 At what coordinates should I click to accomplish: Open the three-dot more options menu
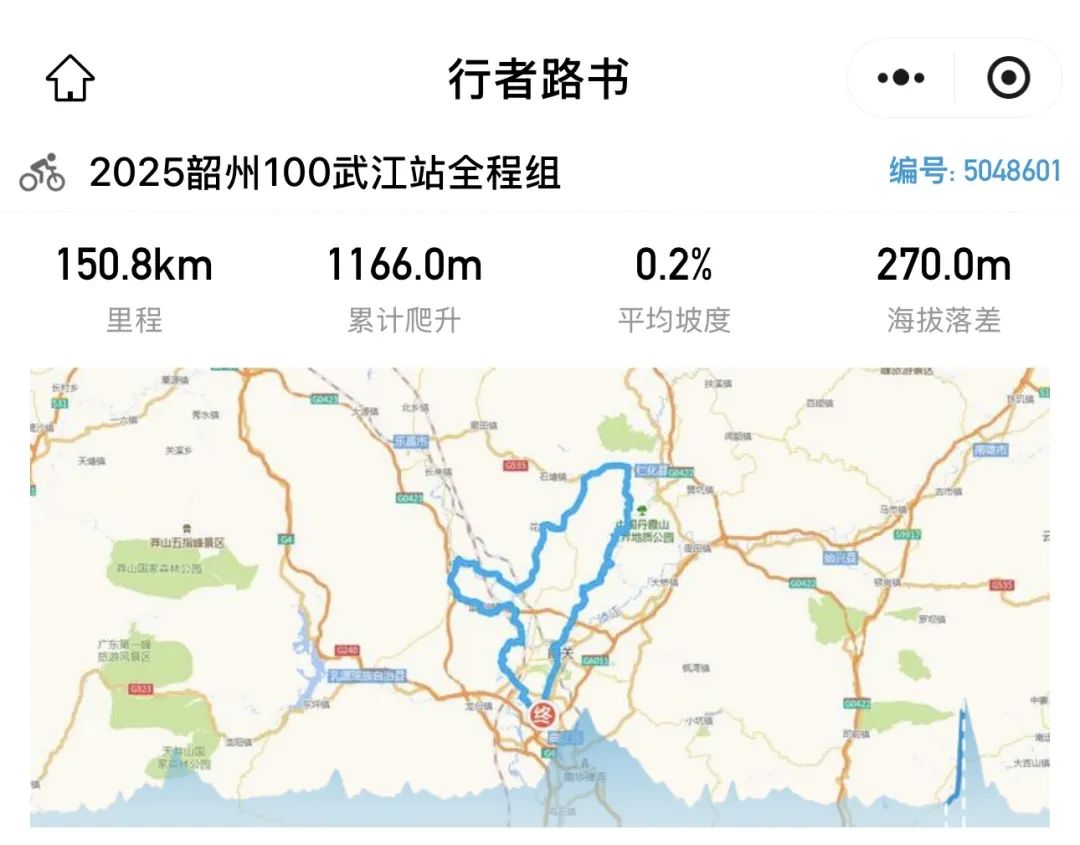pyautogui.click(x=900, y=78)
